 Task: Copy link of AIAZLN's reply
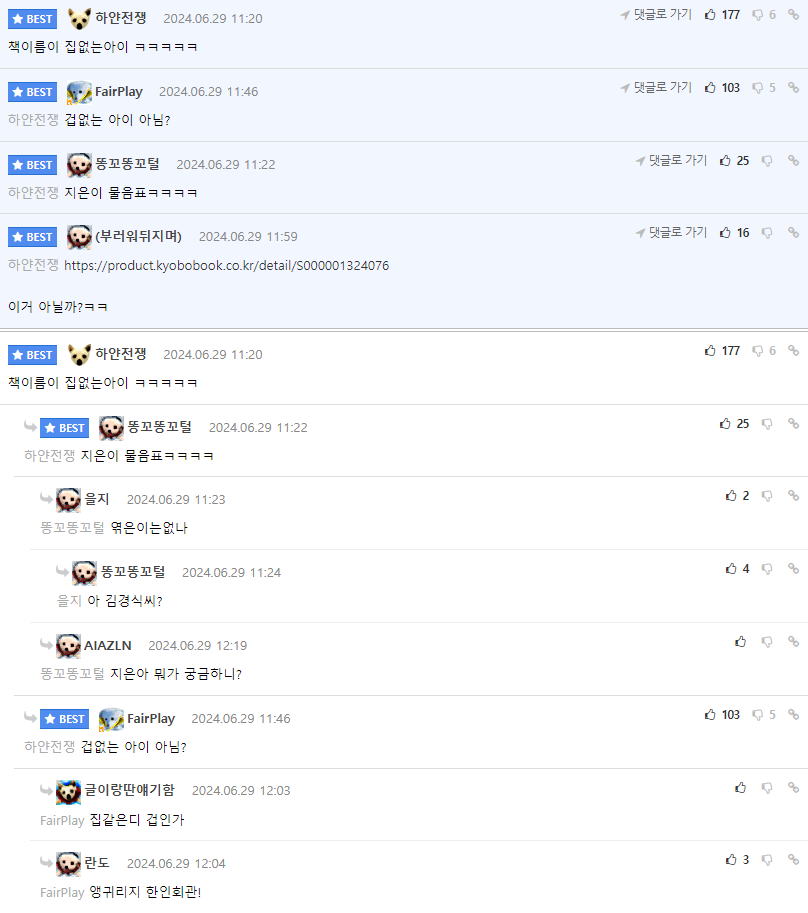[793, 642]
